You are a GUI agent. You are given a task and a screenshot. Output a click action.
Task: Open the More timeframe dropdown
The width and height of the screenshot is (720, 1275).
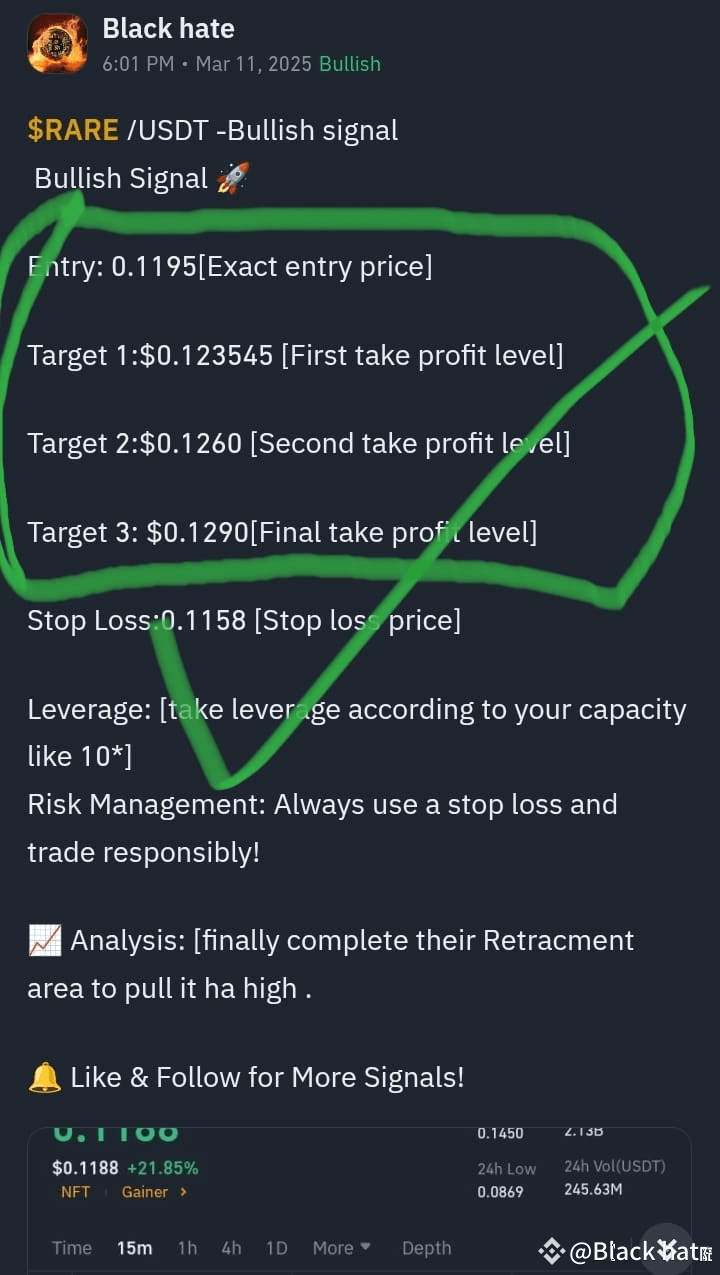pos(340,1248)
